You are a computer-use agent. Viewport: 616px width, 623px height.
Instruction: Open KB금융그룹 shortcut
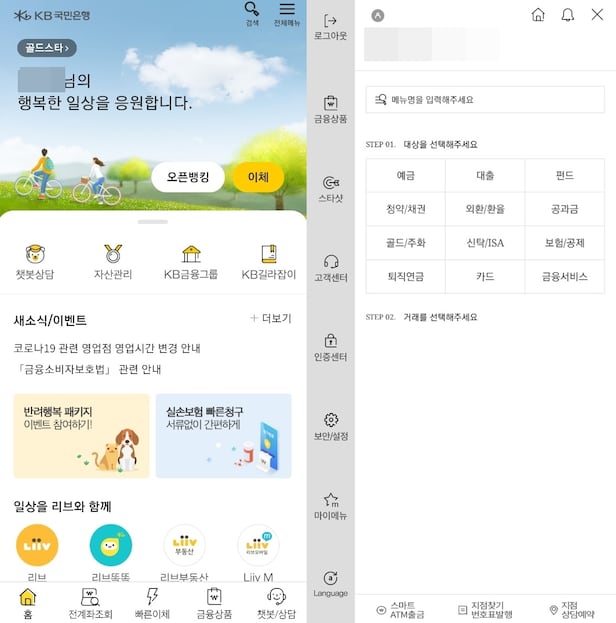point(190,262)
